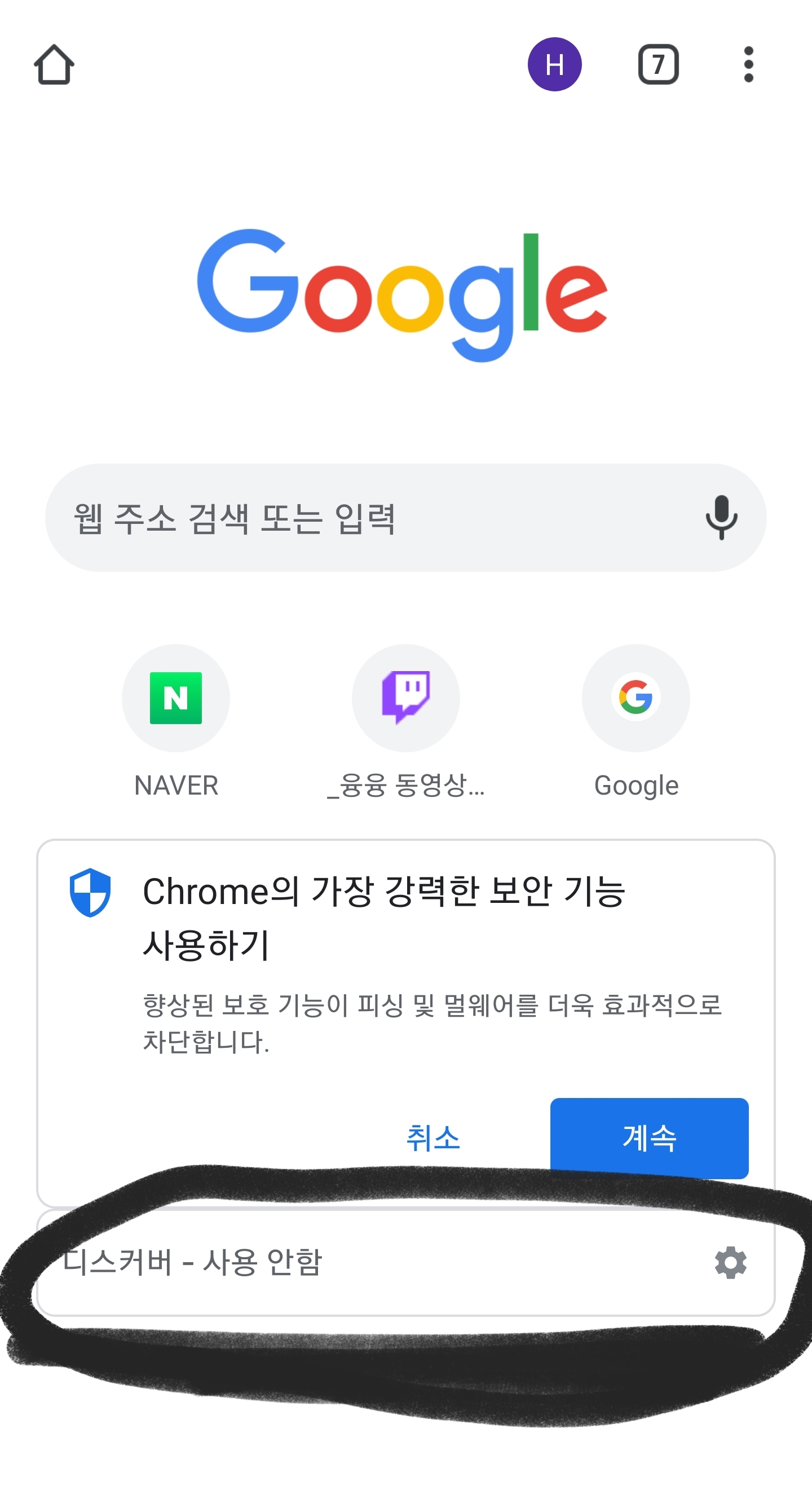Image resolution: width=812 pixels, height=1508 pixels.
Task: Tap the home icon in the toolbar
Action: [x=54, y=64]
